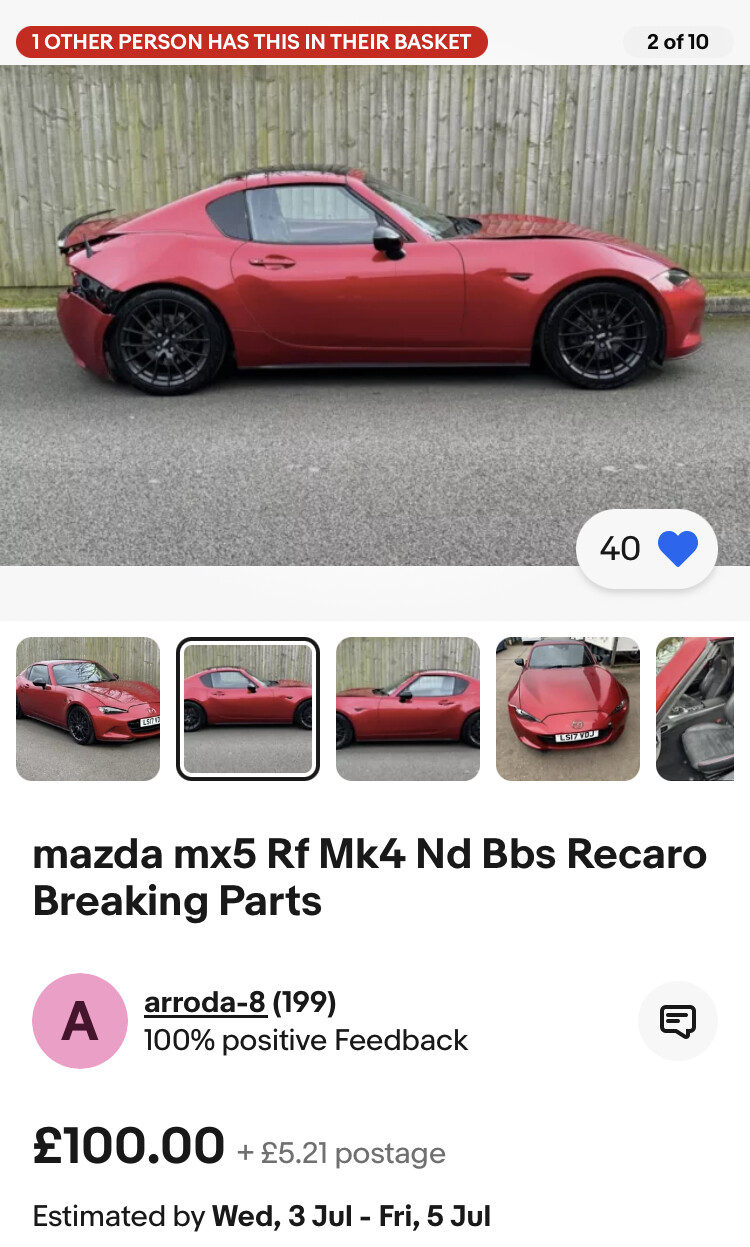
Task: Select the fifth interior seat thumbnail
Action: coord(695,709)
